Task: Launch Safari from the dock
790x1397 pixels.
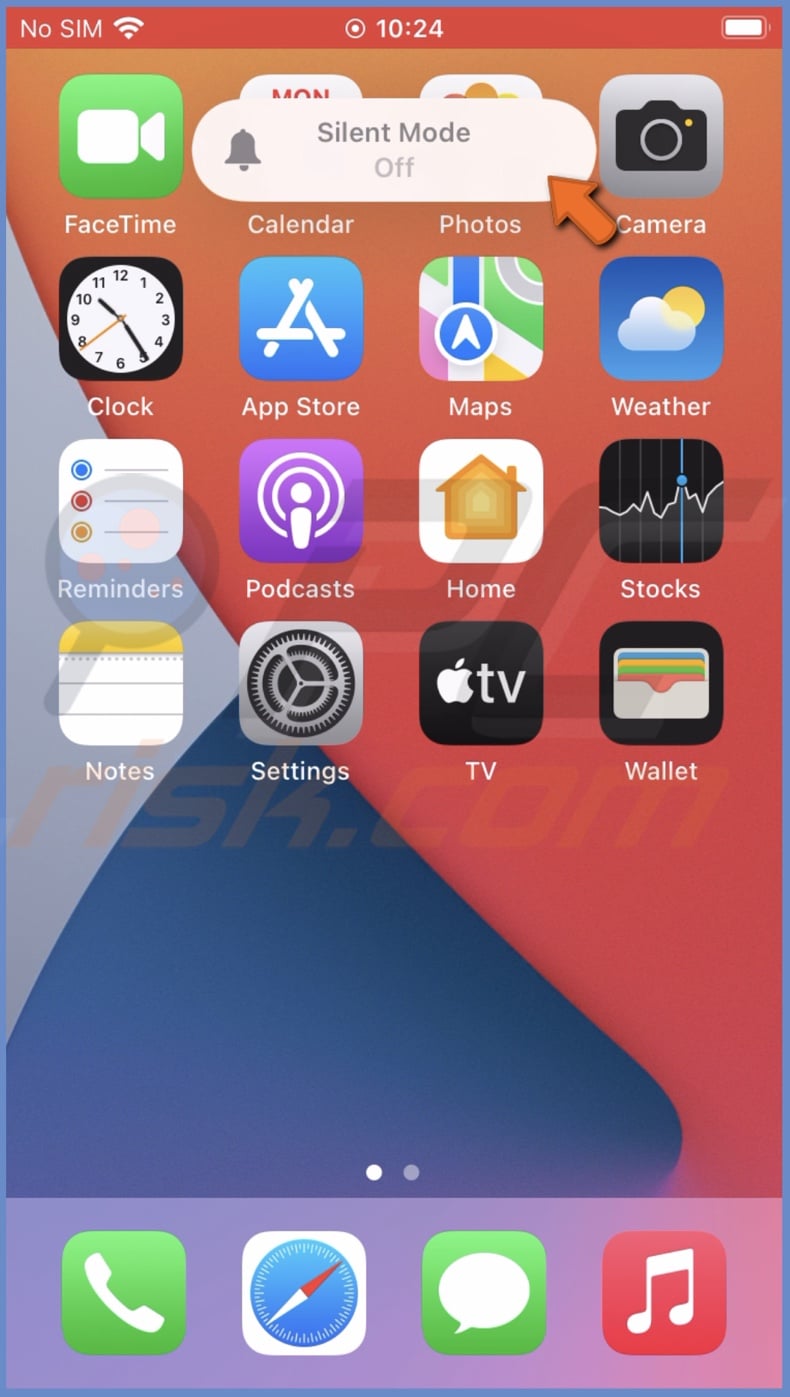Action: (303, 1294)
